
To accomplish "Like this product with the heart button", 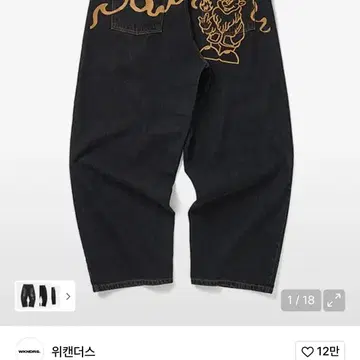I will pos(320,351).
